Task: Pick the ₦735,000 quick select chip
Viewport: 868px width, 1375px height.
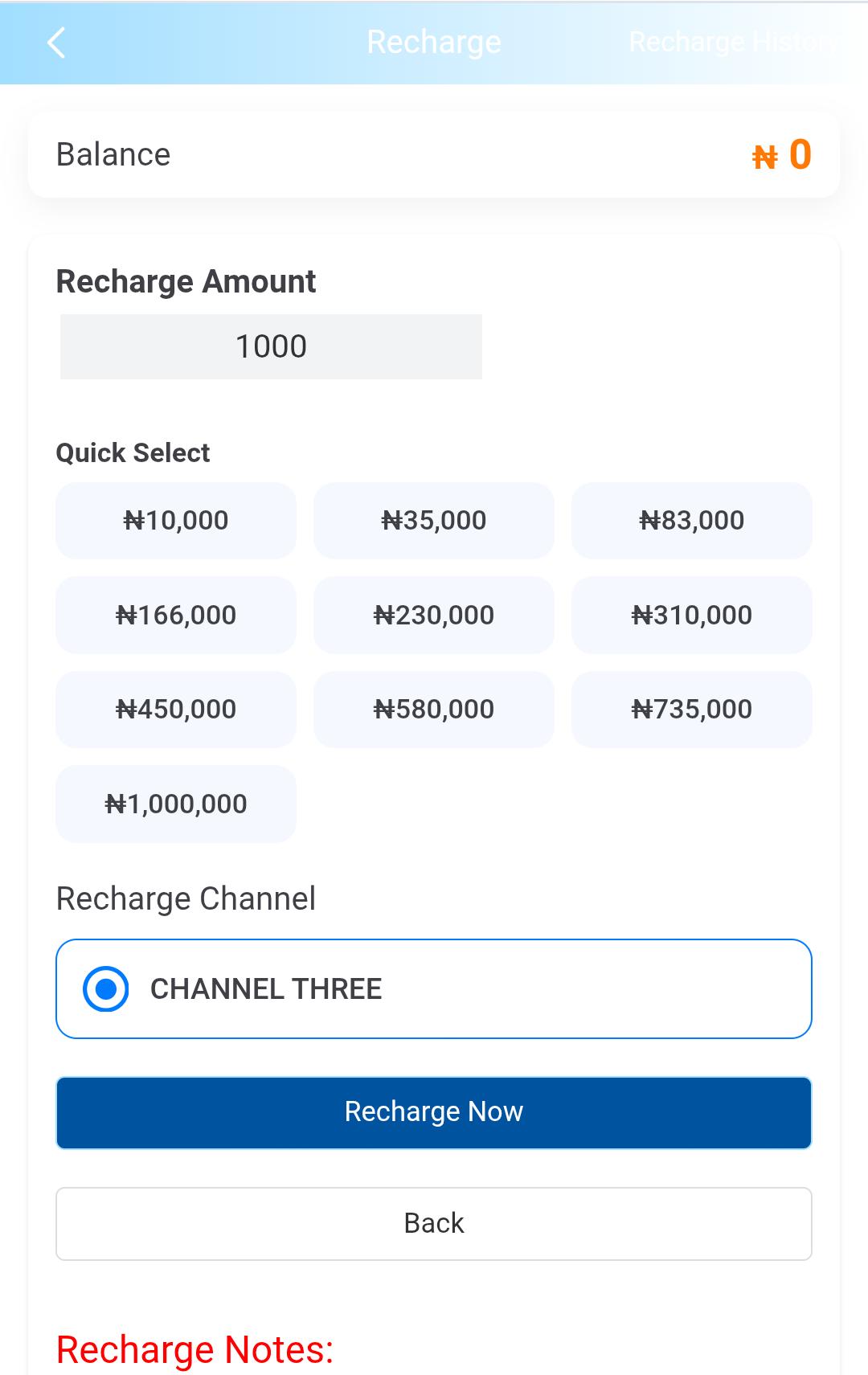Action: (692, 710)
